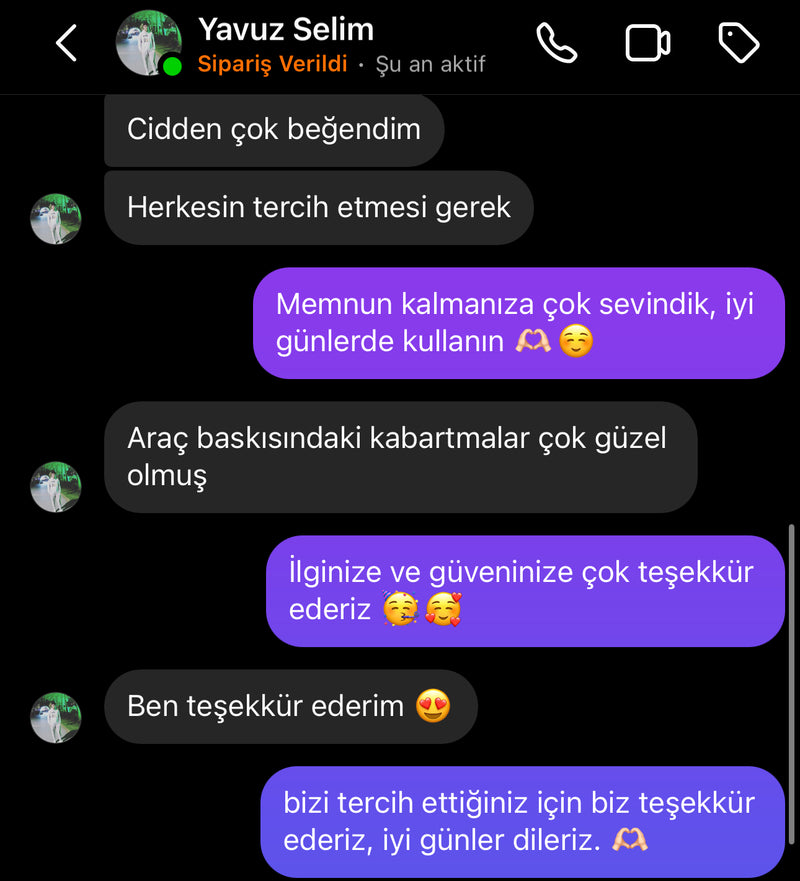Start an audio call with Yavuz Selim
This screenshot has width=800, height=881.
point(557,43)
